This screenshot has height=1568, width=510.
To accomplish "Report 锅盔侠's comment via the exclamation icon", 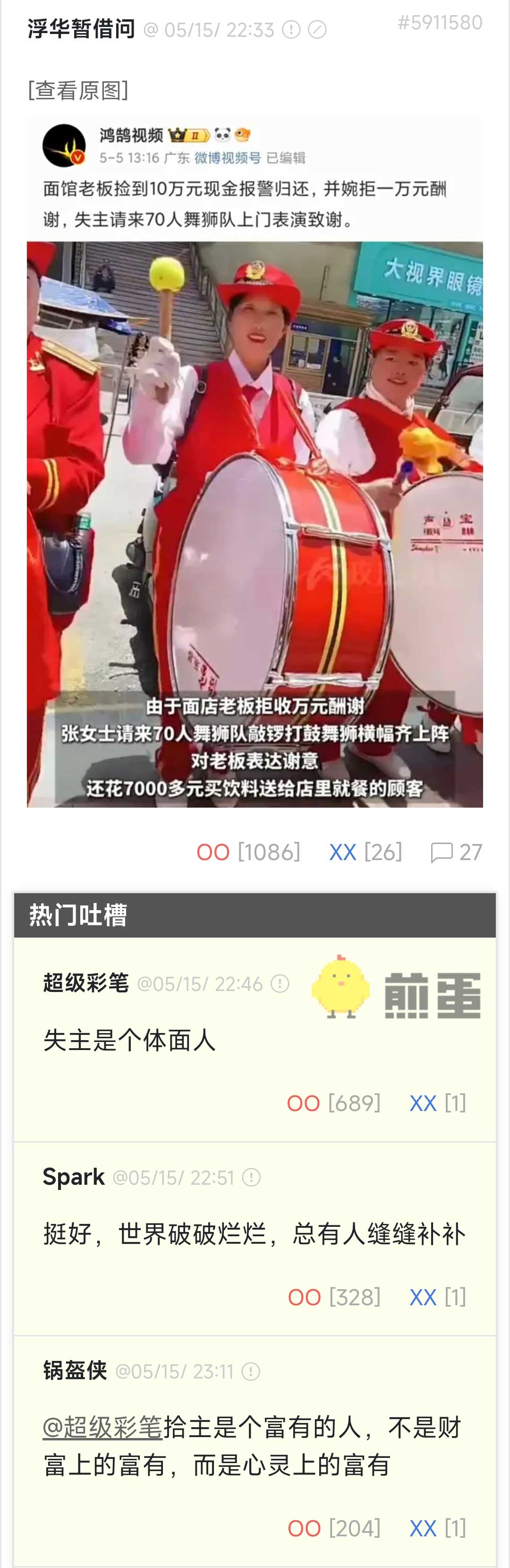I will point(251,1371).
